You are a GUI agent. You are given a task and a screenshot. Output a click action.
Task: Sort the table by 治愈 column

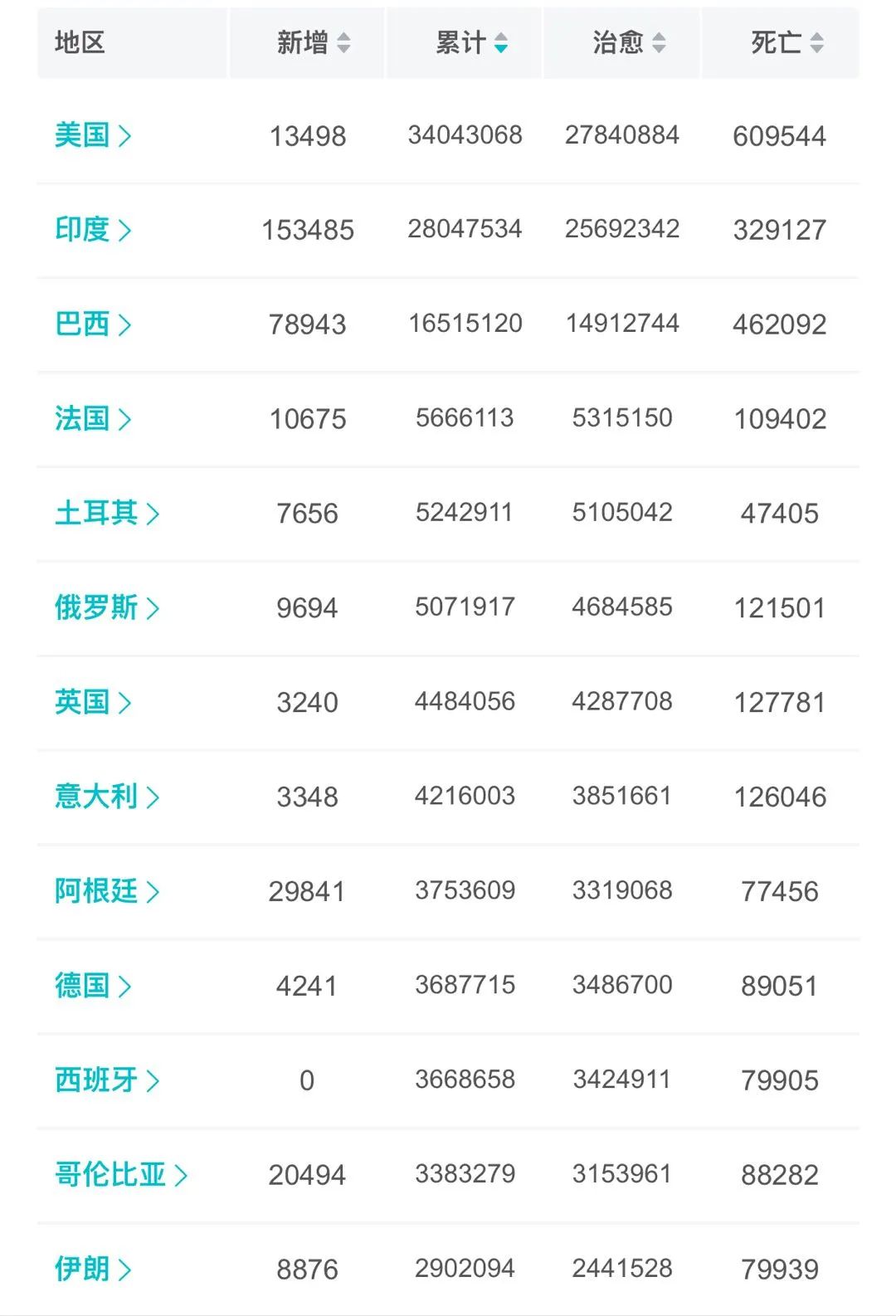point(629,42)
